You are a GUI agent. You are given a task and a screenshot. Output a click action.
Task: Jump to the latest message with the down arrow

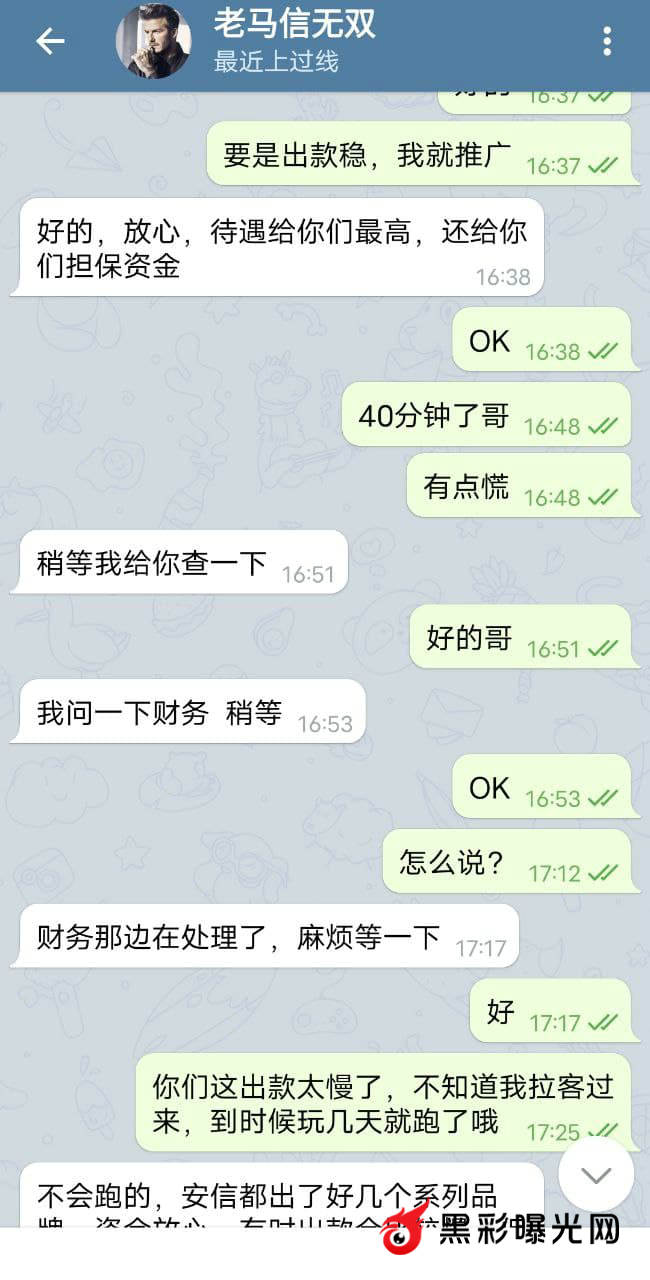tap(596, 1174)
